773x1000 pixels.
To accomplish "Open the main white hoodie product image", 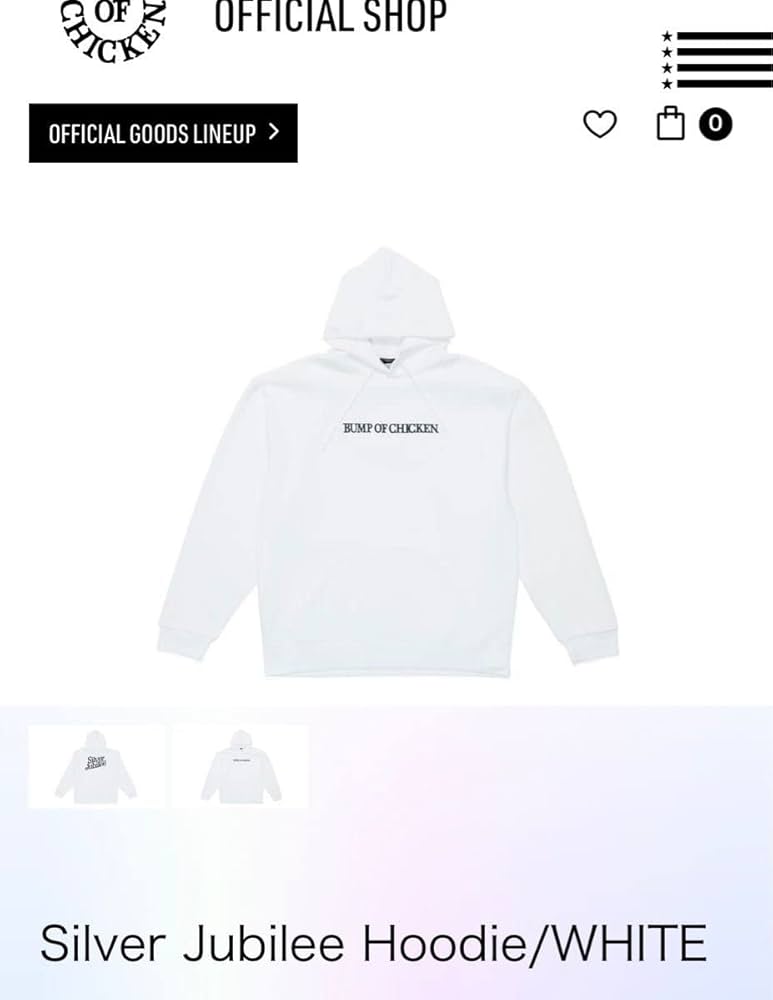I will 388,460.
